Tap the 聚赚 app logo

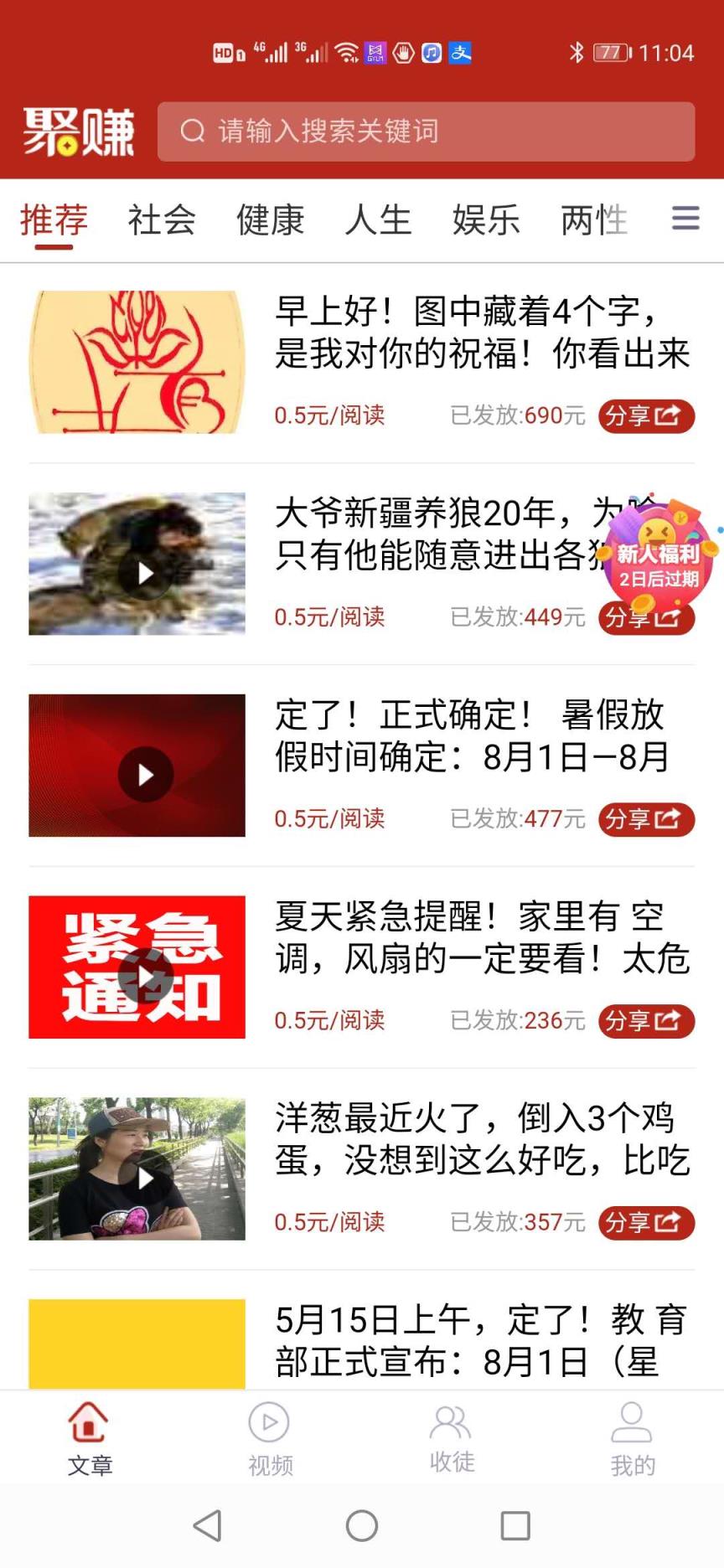(x=80, y=131)
